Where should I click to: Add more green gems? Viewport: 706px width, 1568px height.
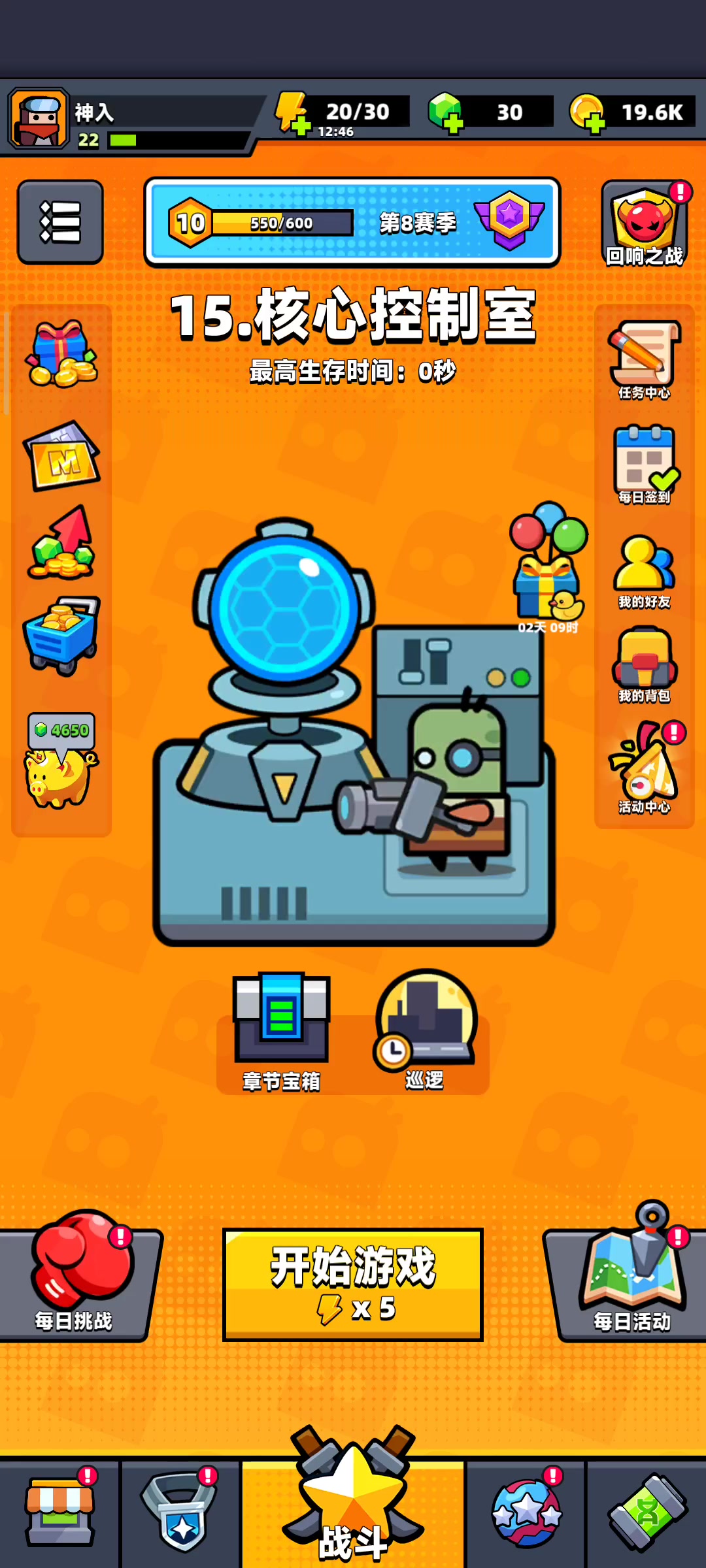[446, 112]
